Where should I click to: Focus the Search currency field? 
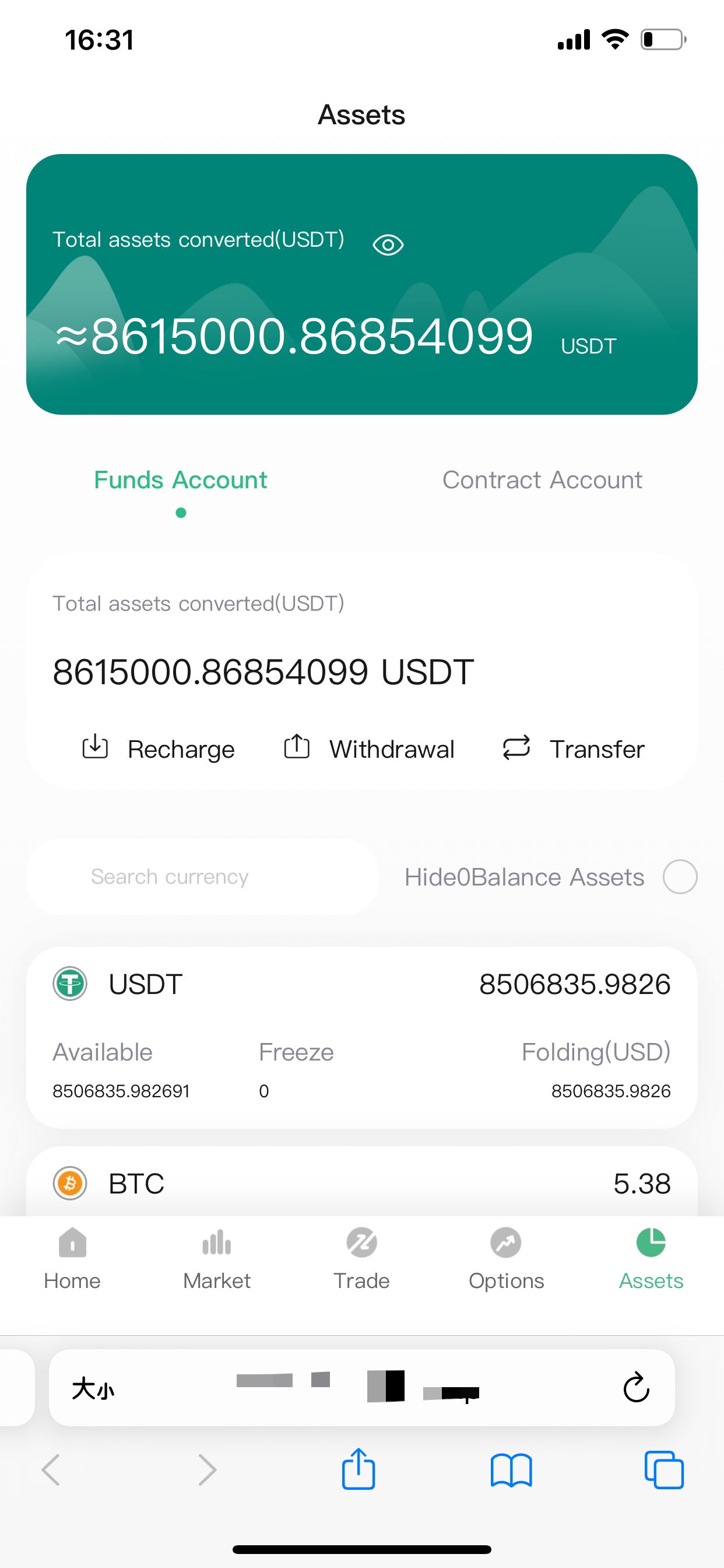(x=201, y=877)
